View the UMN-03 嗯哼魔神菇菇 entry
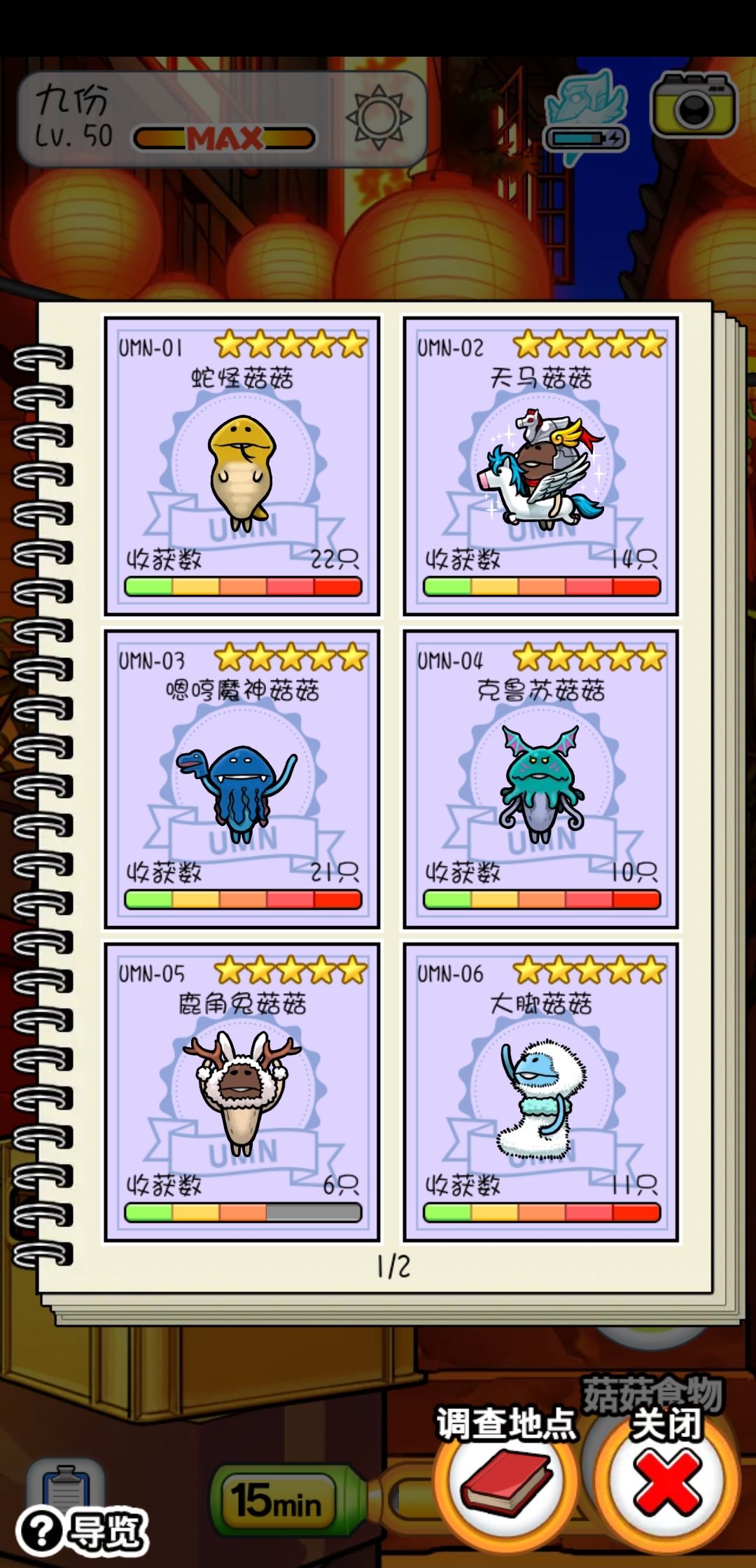Screen dimensions: 756x1568 tap(242, 779)
